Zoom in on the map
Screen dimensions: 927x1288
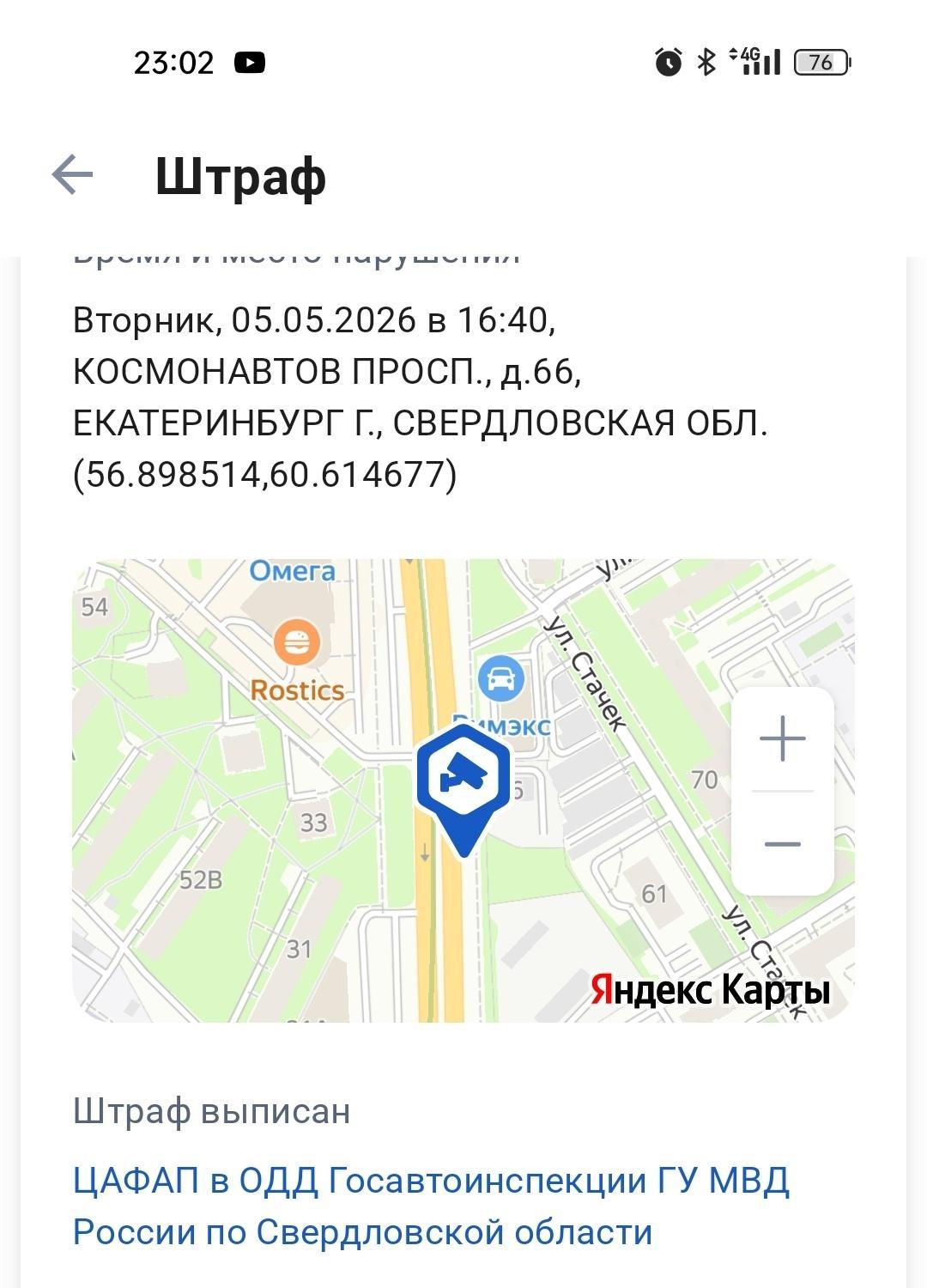point(782,738)
